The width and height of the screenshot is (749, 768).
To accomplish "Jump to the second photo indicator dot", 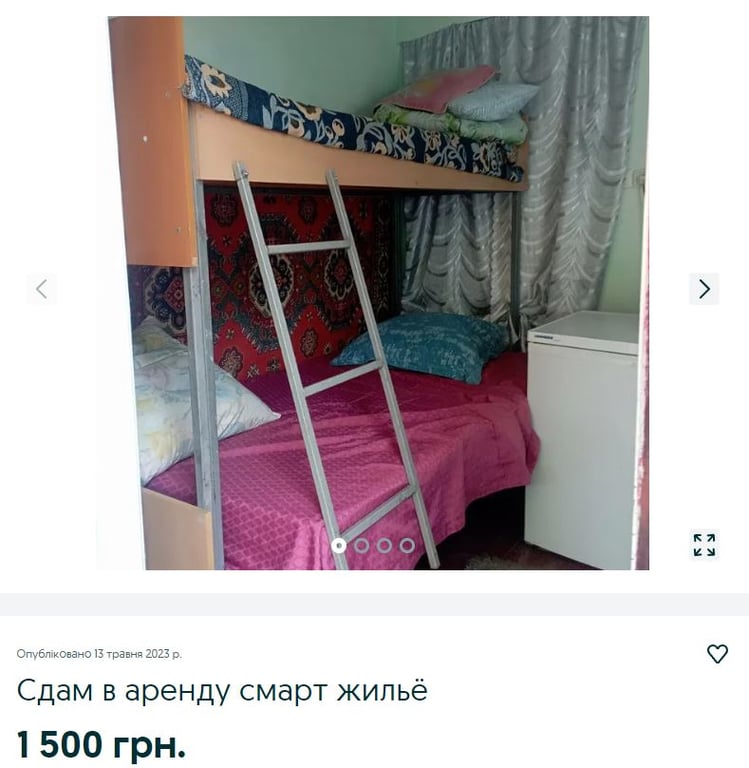I will click(x=361, y=545).
